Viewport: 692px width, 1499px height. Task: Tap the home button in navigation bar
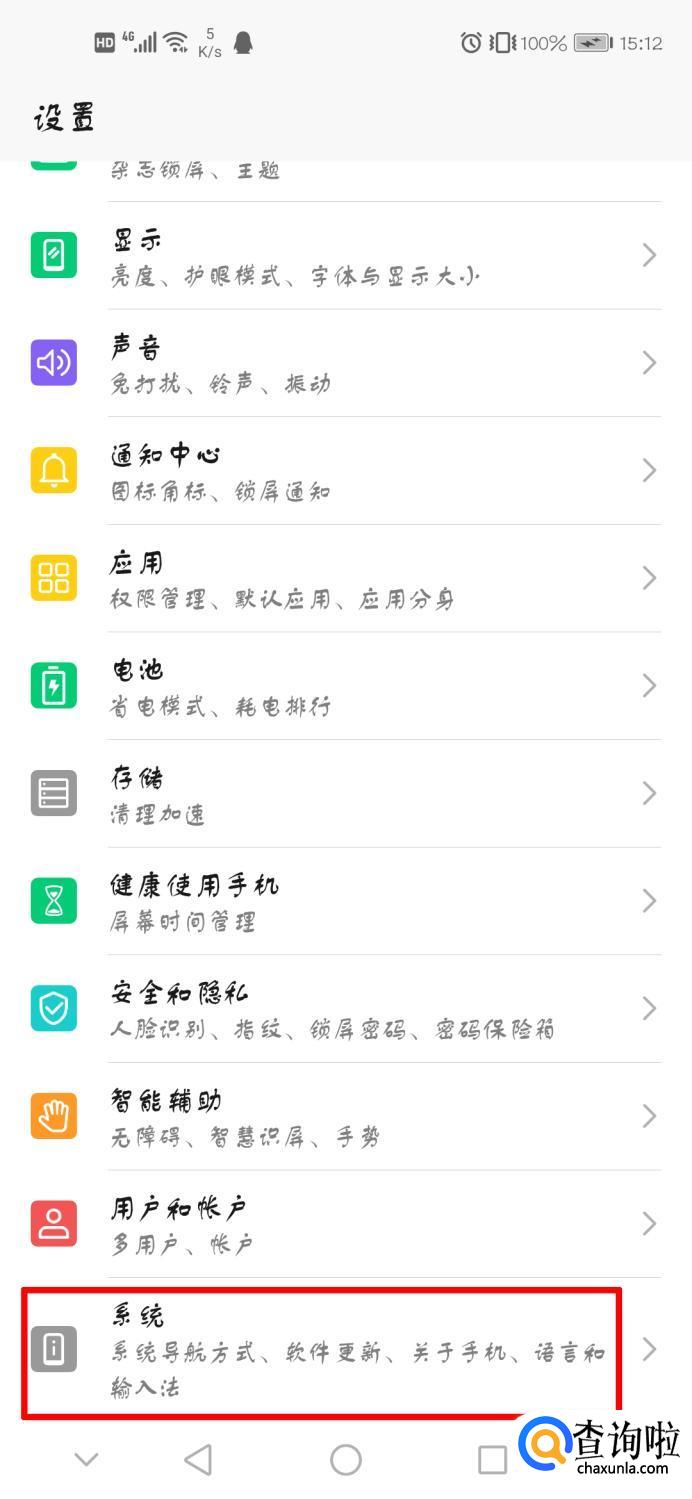pos(346,1460)
